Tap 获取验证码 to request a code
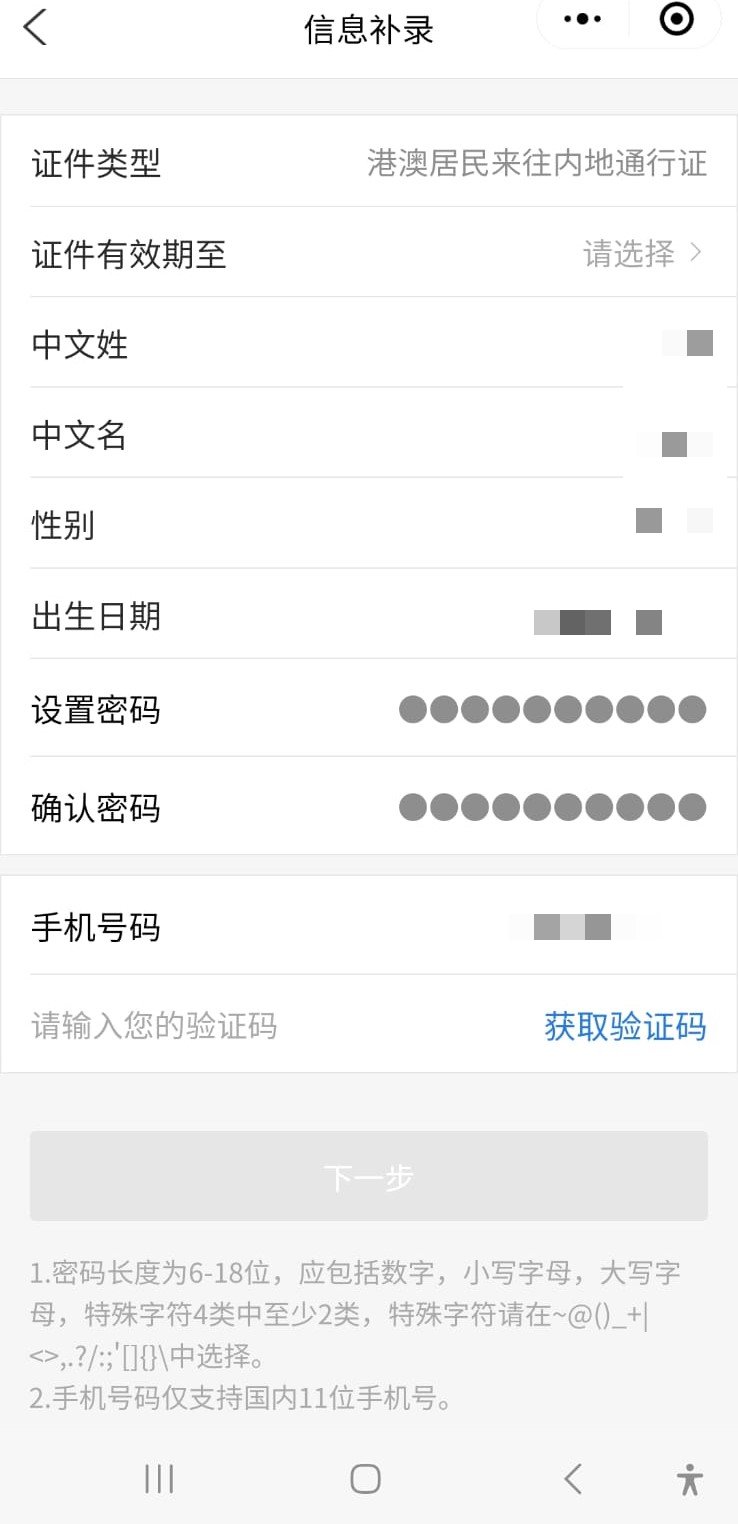Viewport: 738px width, 1524px height. (625, 1026)
